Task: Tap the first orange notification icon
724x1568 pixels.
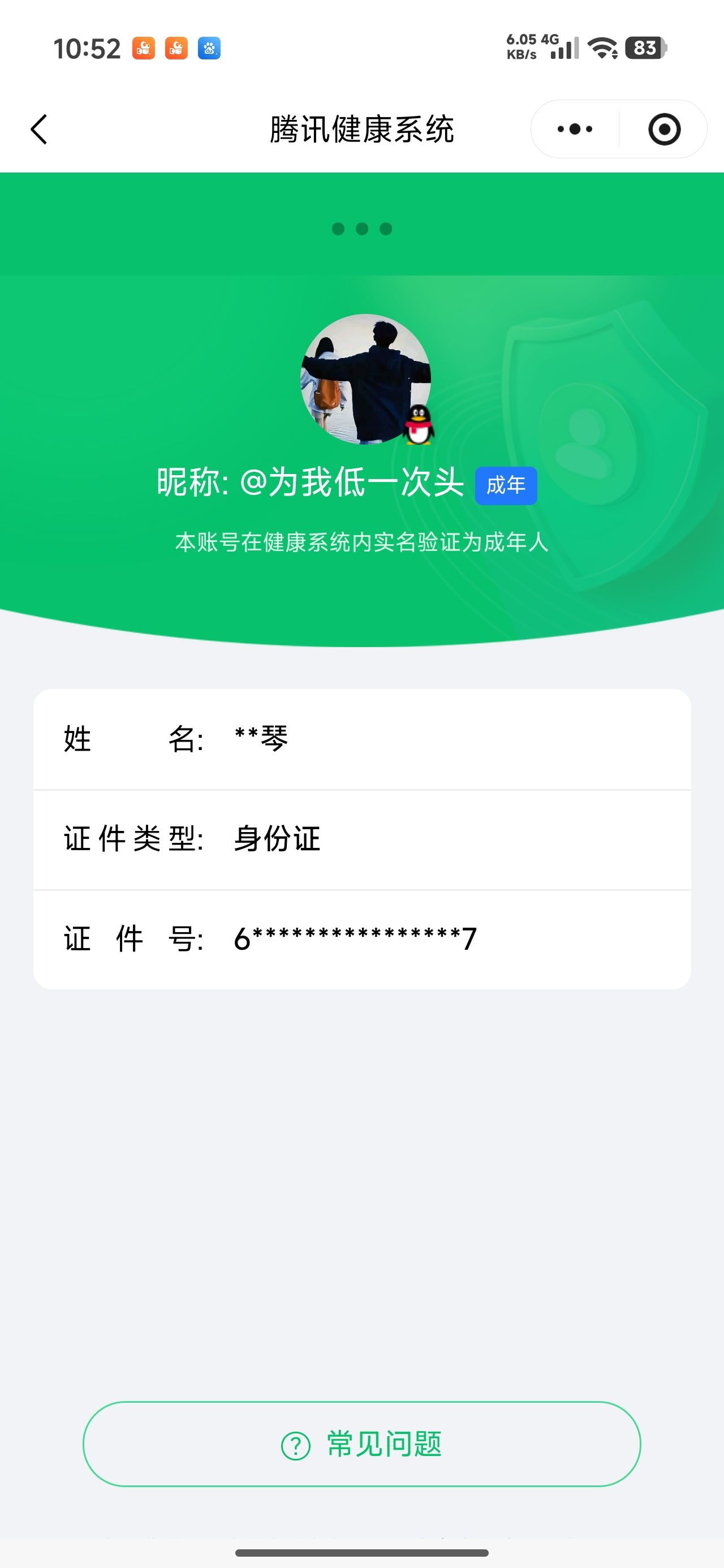Action: (143, 48)
